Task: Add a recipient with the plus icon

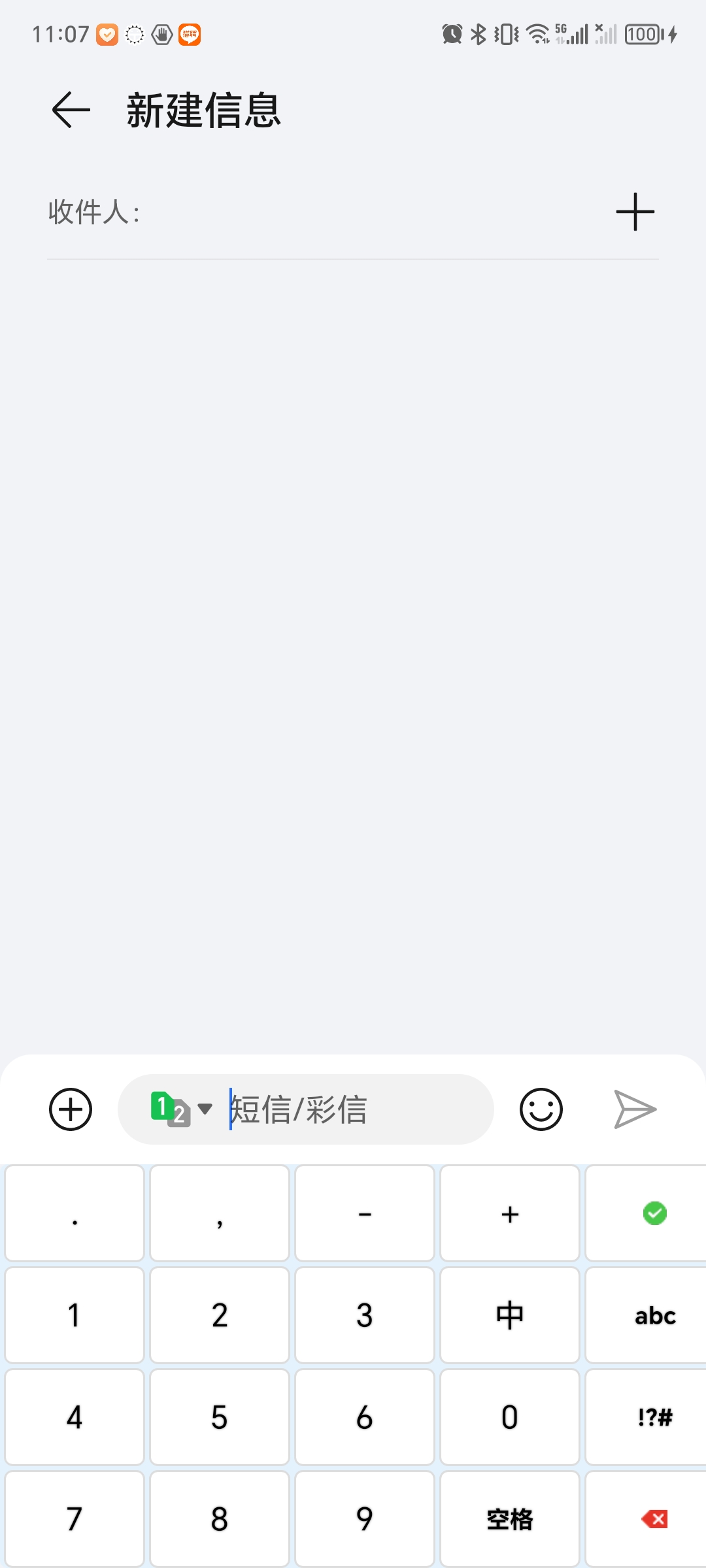Action: point(635,212)
